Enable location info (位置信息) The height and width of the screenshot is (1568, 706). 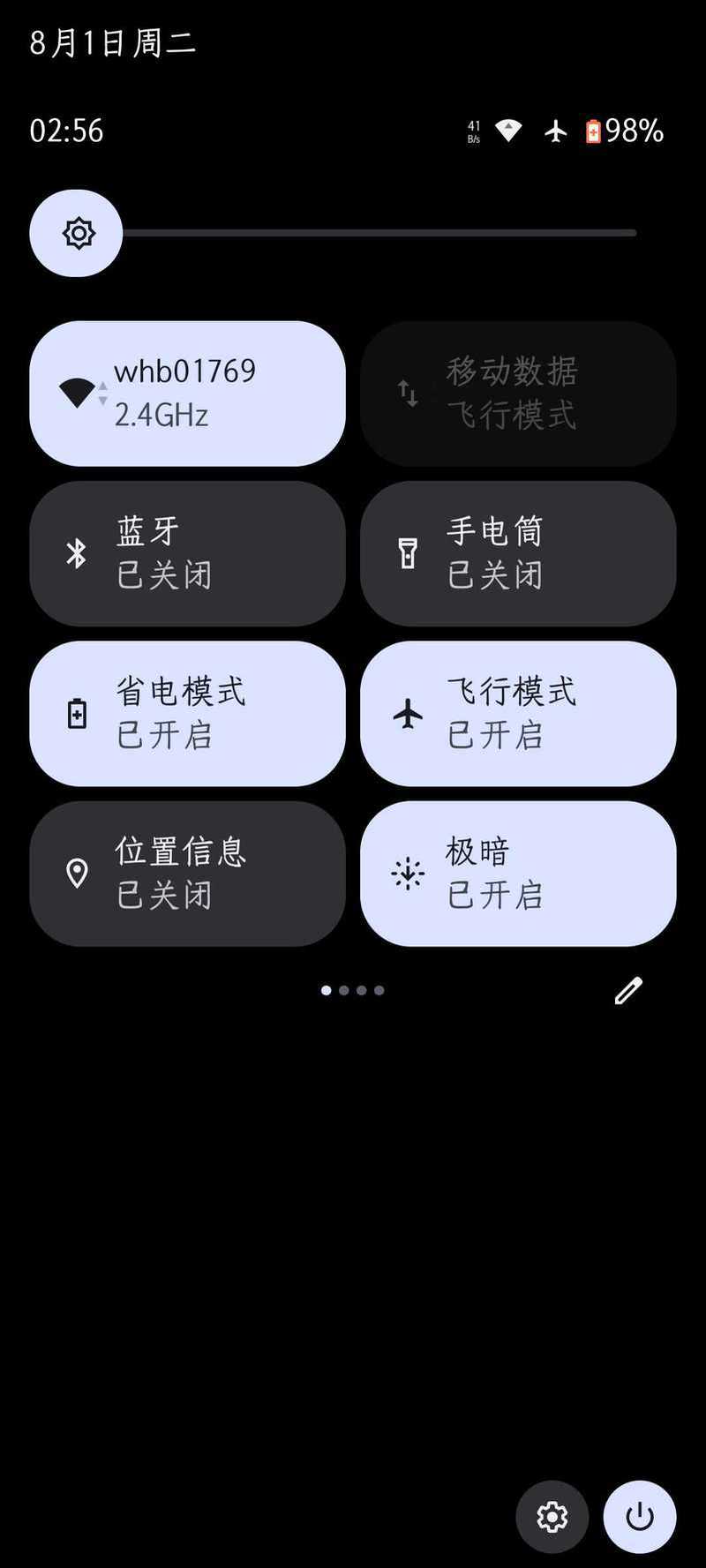pyautogui.click(x=187, y=874)
